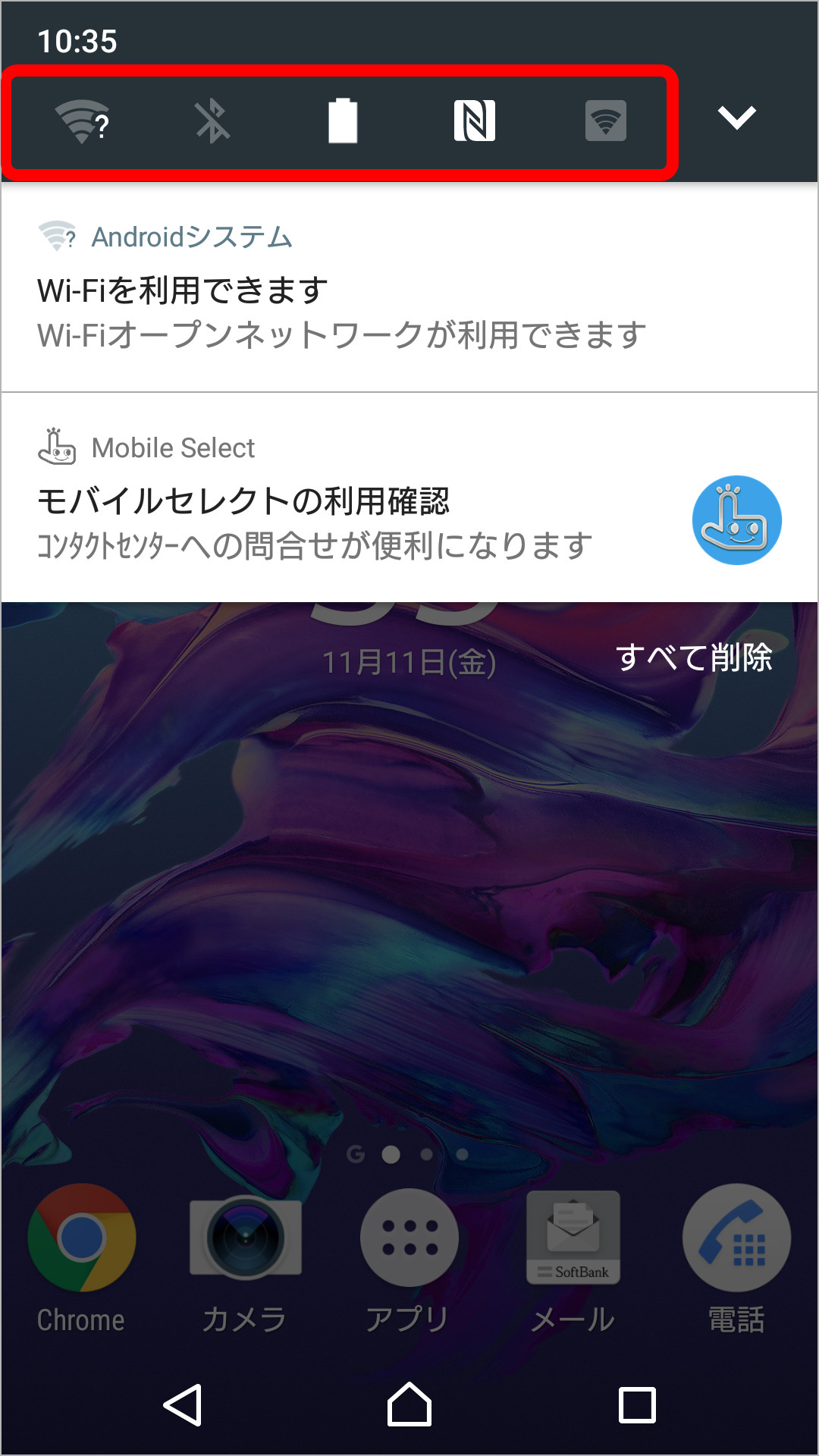Open the recent apps overview

pyautogui.click(x=637, y=1405)
